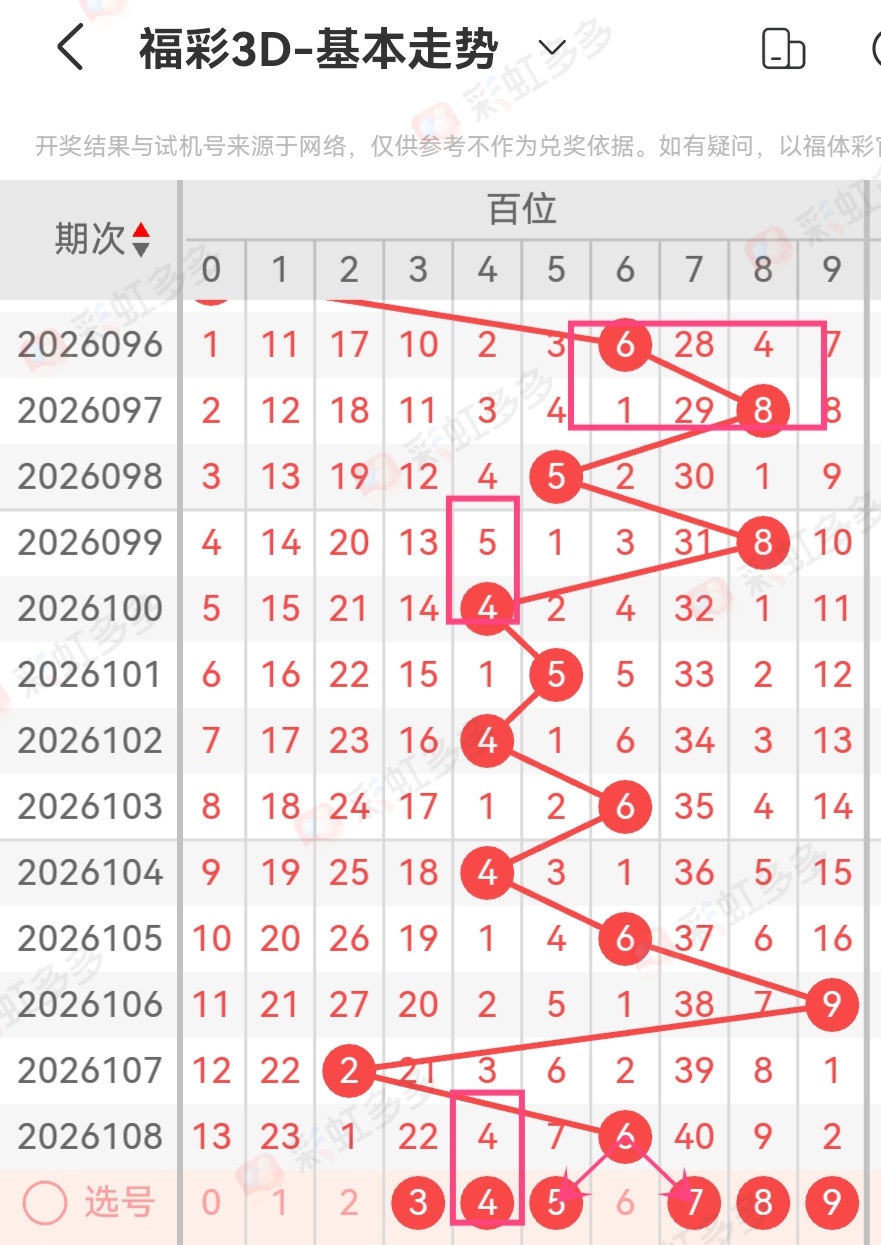Image resolution: width=881 pixels, height=1245 pixels.
Task: Tap the disclaimer text about 开奖结果
Action: [x=440, y=146]
